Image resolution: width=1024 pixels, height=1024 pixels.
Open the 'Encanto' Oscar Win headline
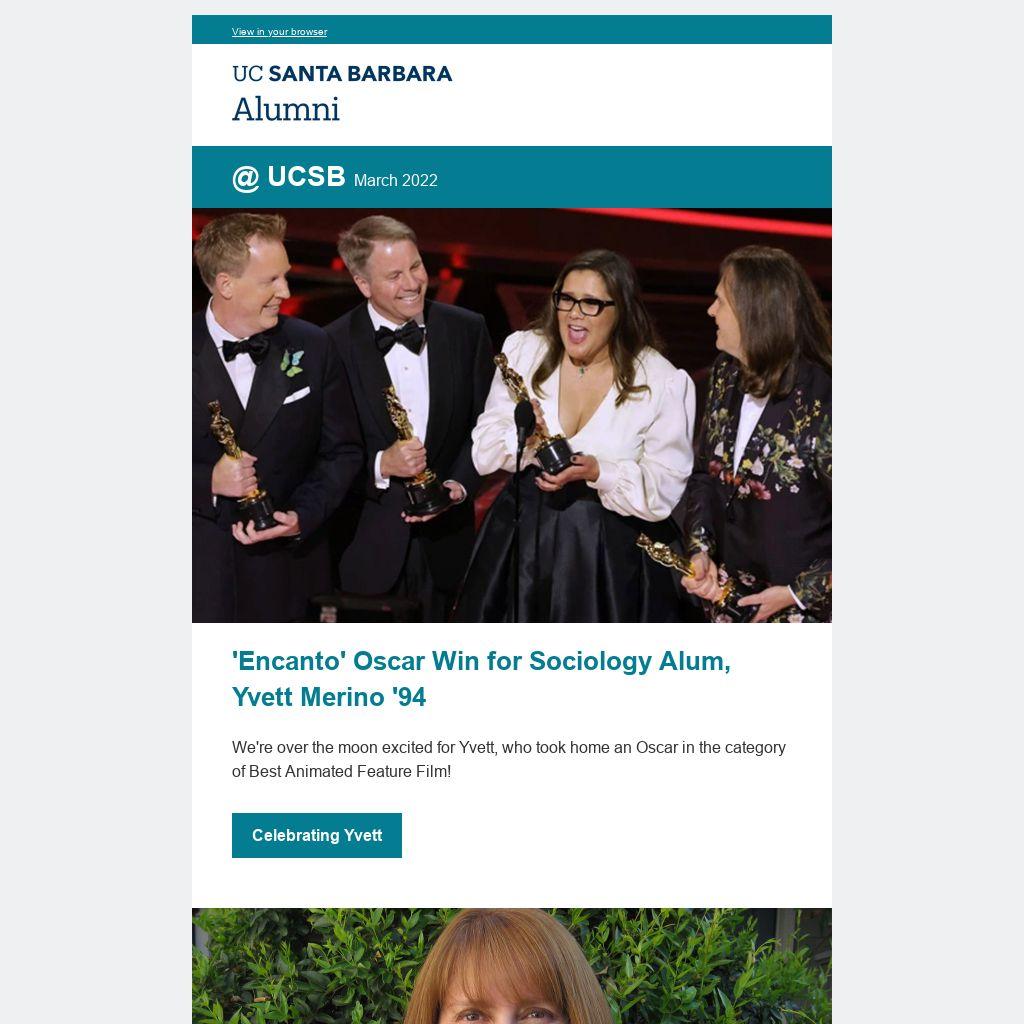(x=480, y=679)
